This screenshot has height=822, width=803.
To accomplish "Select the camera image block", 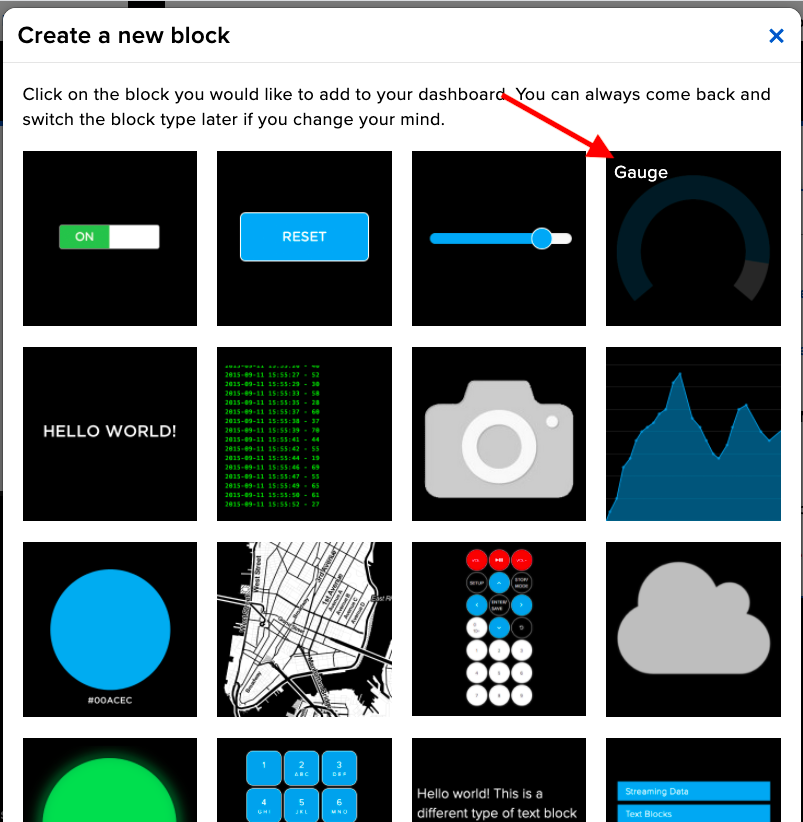I will [499, 433].
